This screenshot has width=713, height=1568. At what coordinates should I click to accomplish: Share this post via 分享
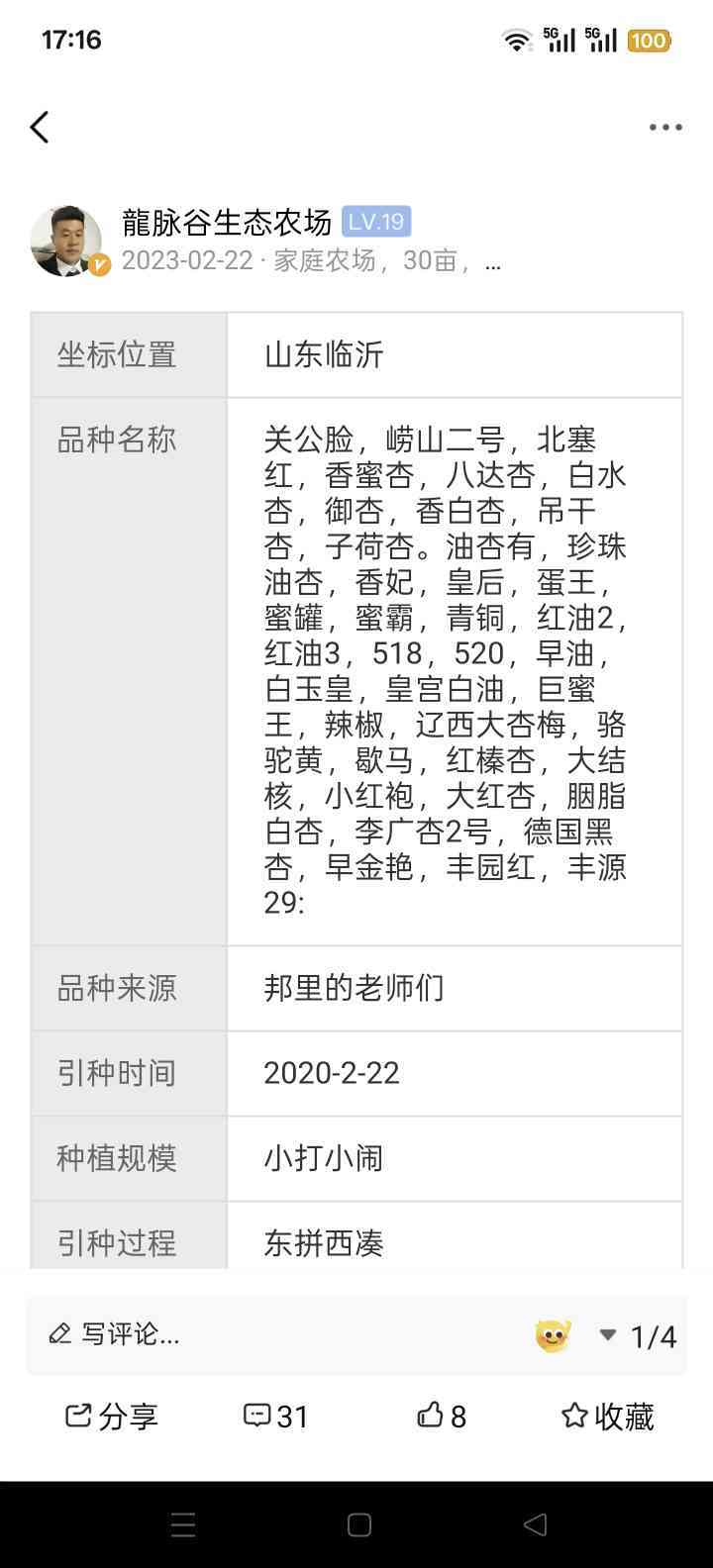(111, 1417)
